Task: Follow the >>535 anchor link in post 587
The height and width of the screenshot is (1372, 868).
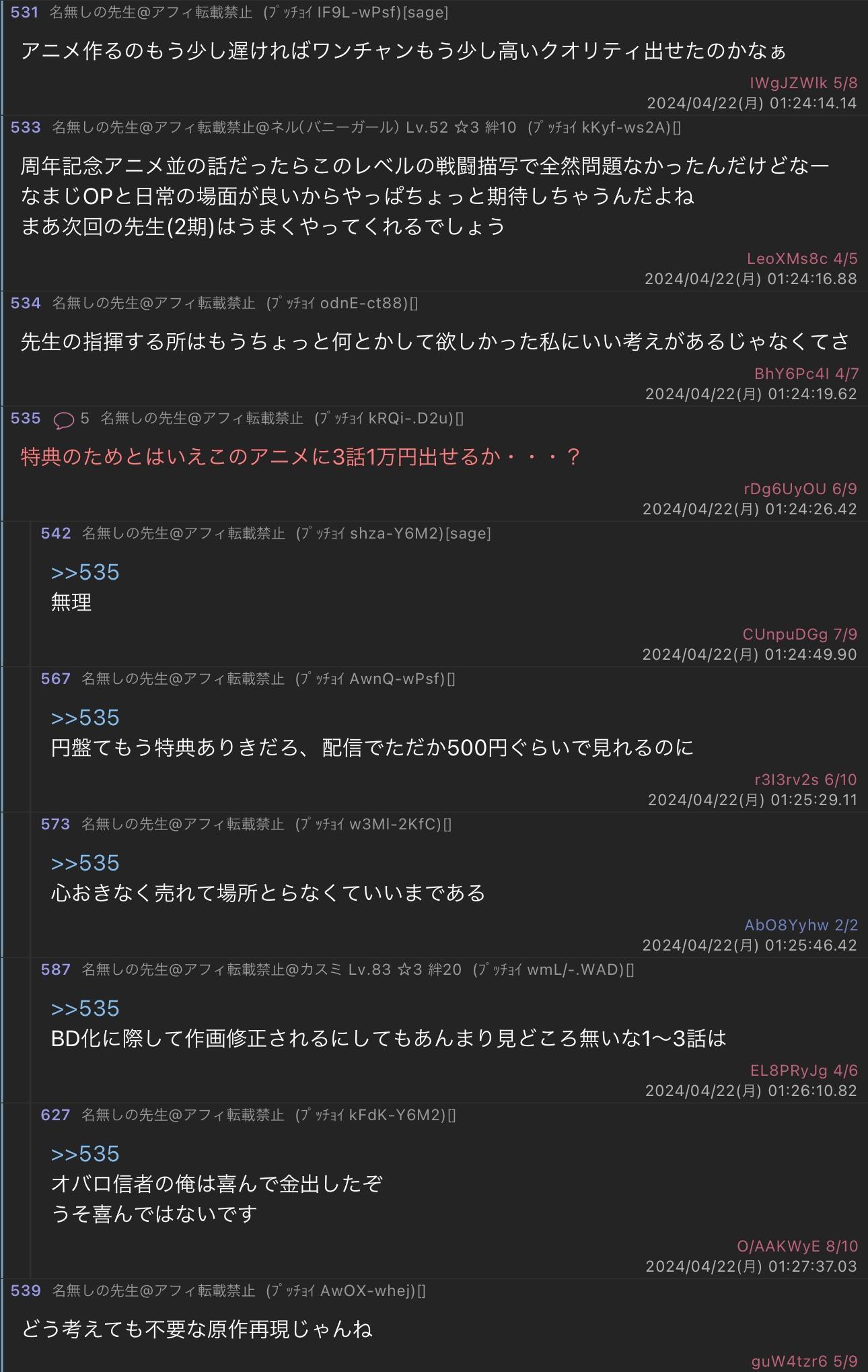Action: [85, 1008]
